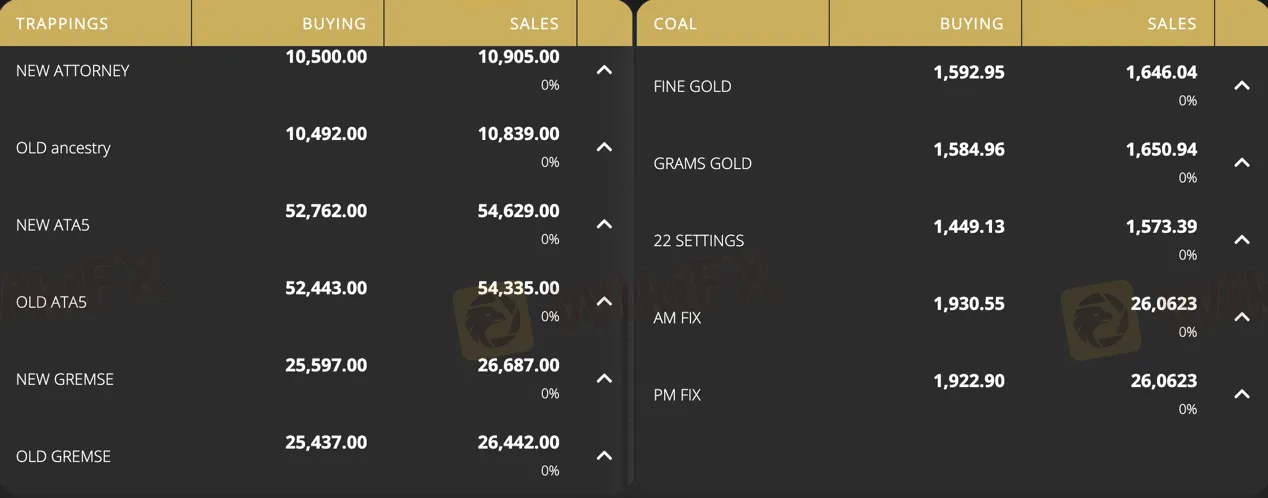Open details for GRAMS GOLD

[1242, 163]
